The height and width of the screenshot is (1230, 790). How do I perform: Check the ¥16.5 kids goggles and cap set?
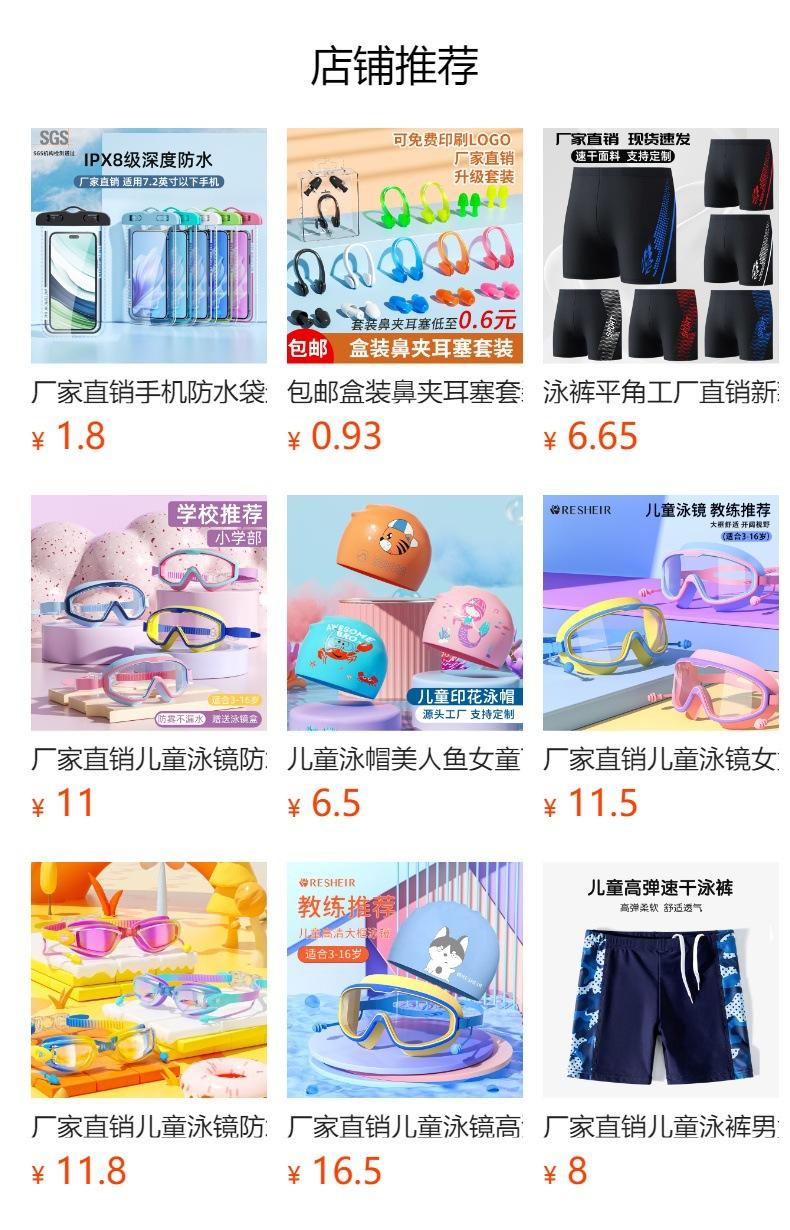405,980
